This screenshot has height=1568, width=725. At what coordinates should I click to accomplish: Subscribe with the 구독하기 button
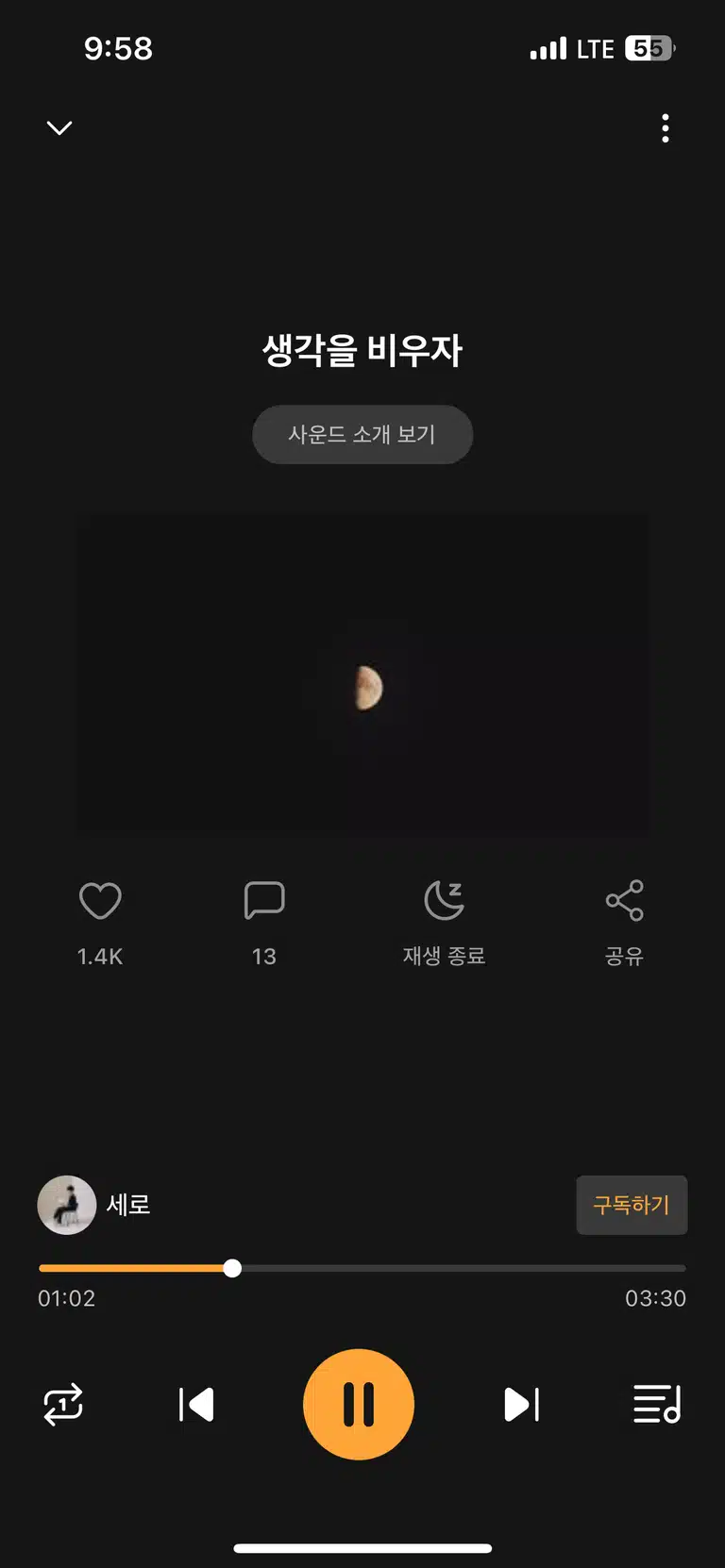click(632, 1205)
